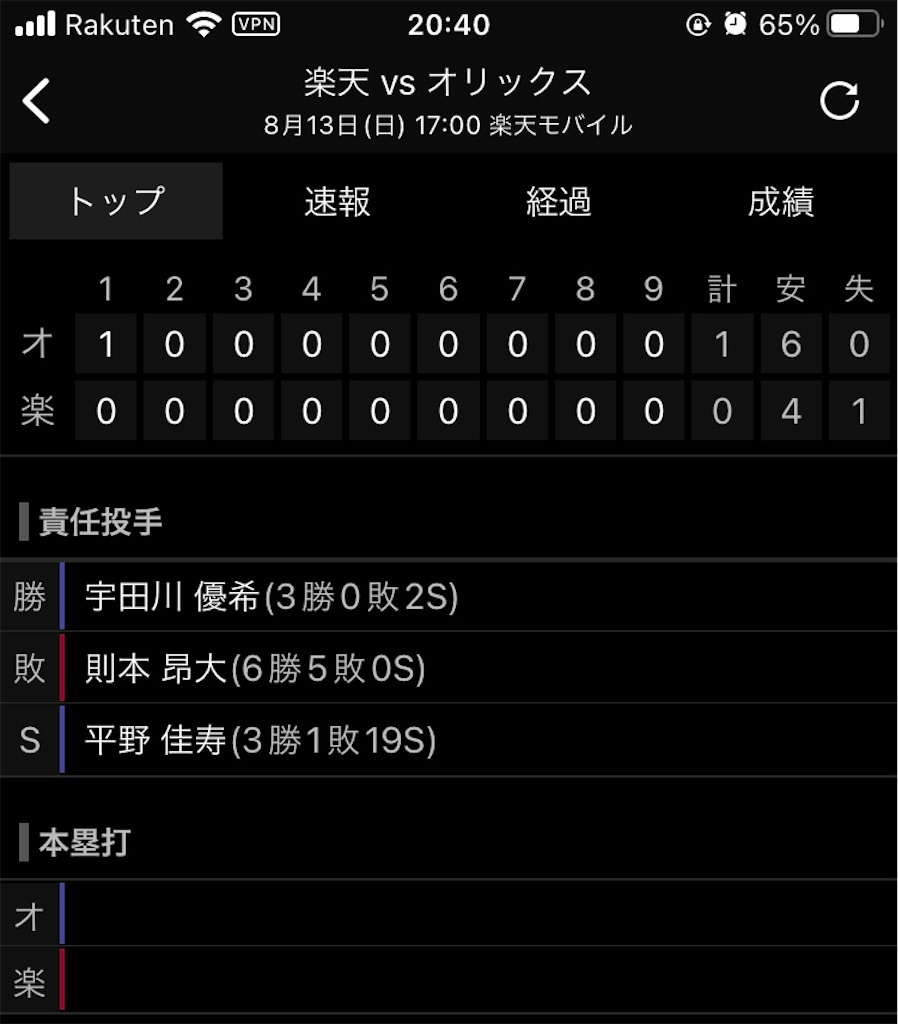Go back using the top-left arrow

coord(37,101)
